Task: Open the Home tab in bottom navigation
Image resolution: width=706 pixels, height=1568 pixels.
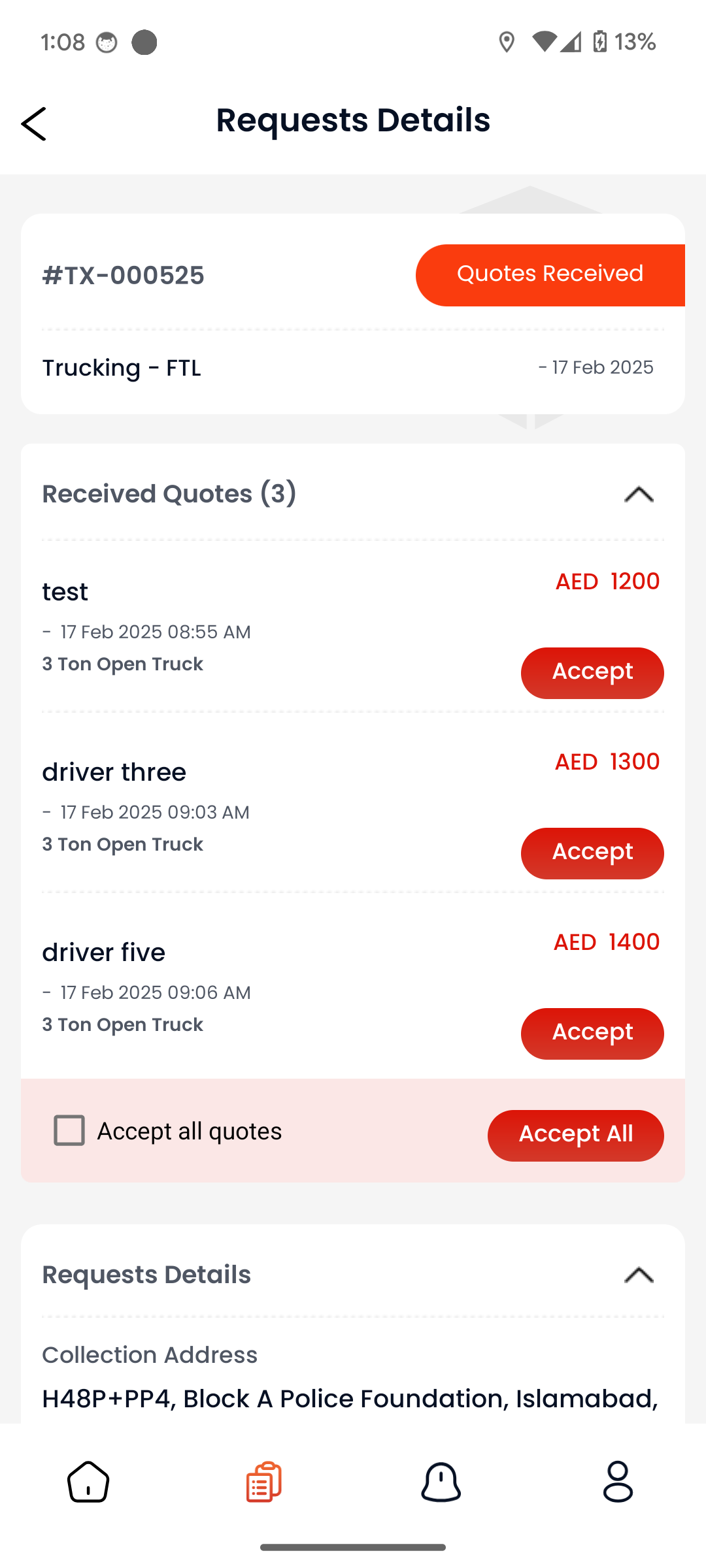Action: [x=88, y=1482]
